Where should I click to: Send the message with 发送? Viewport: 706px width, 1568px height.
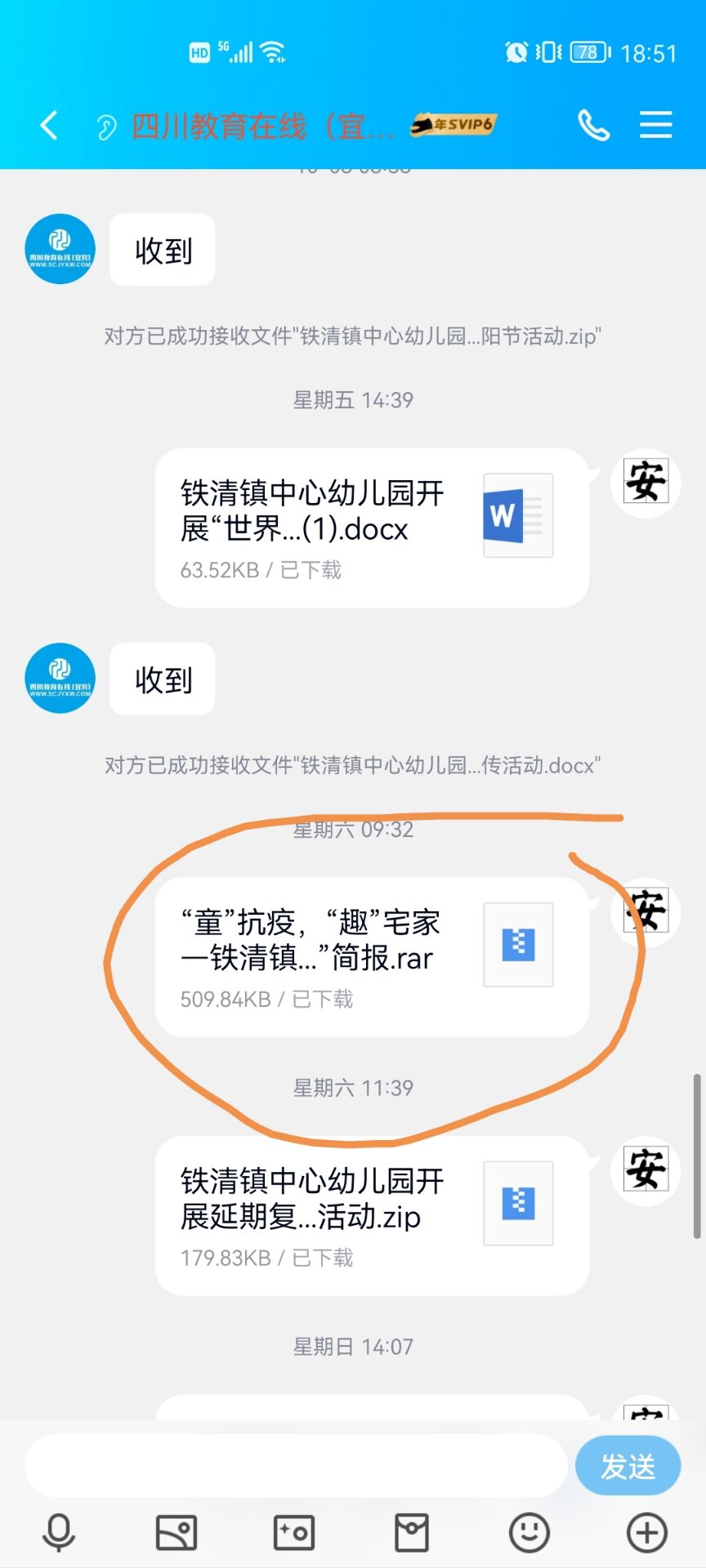coord(628,1466)
